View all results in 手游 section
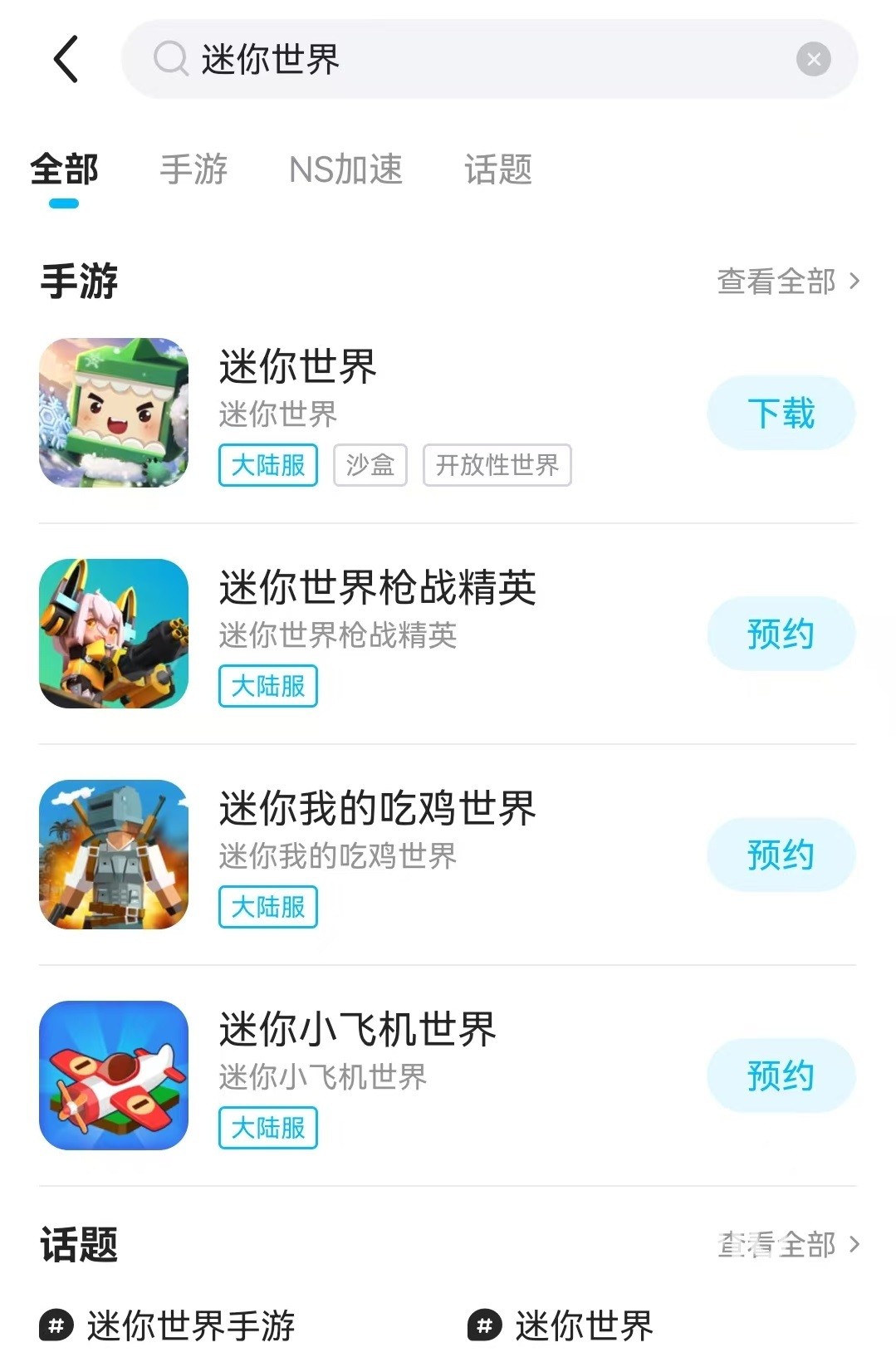 coord(787,282)
